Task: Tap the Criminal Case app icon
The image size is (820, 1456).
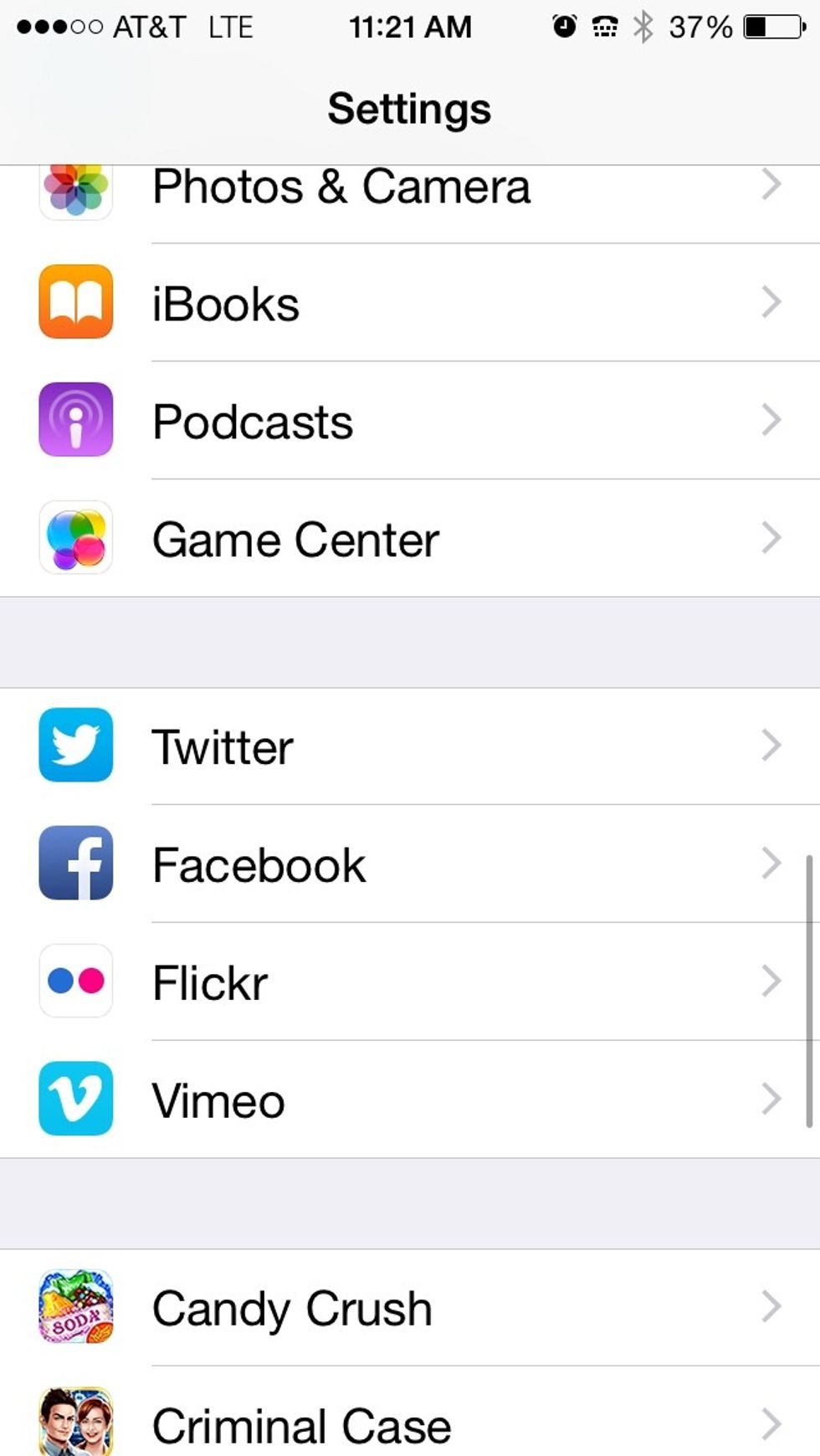Action: coord(75,1424)
